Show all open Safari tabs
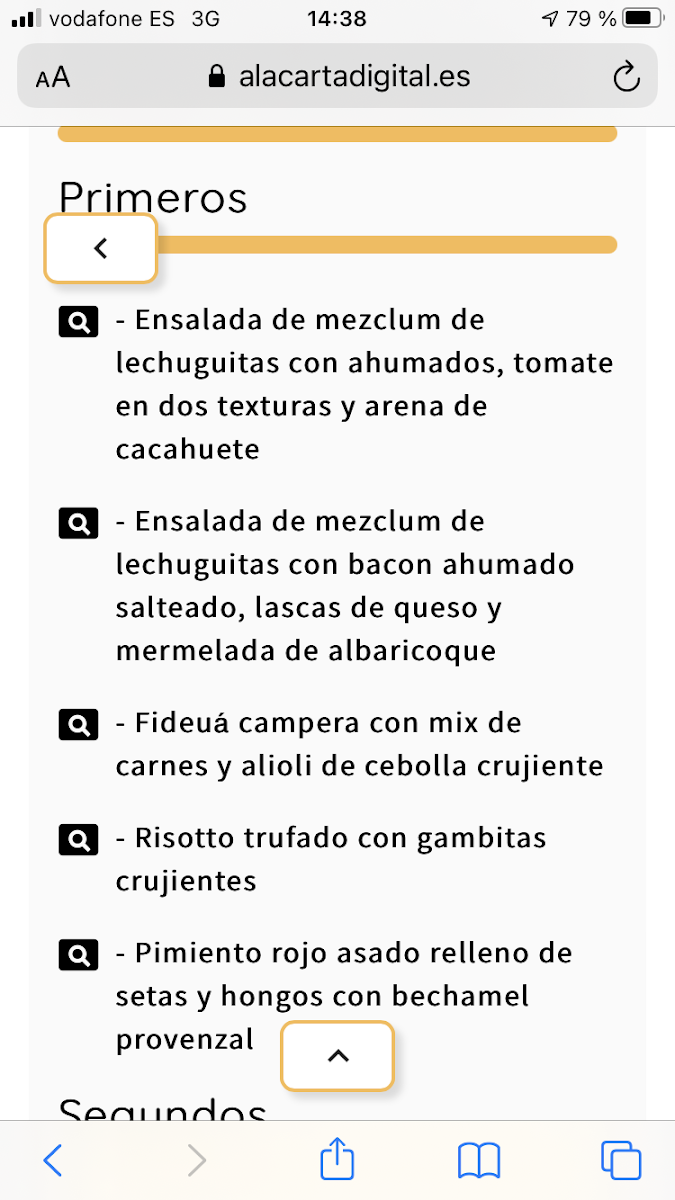675x1200 pixels. 621,1160
